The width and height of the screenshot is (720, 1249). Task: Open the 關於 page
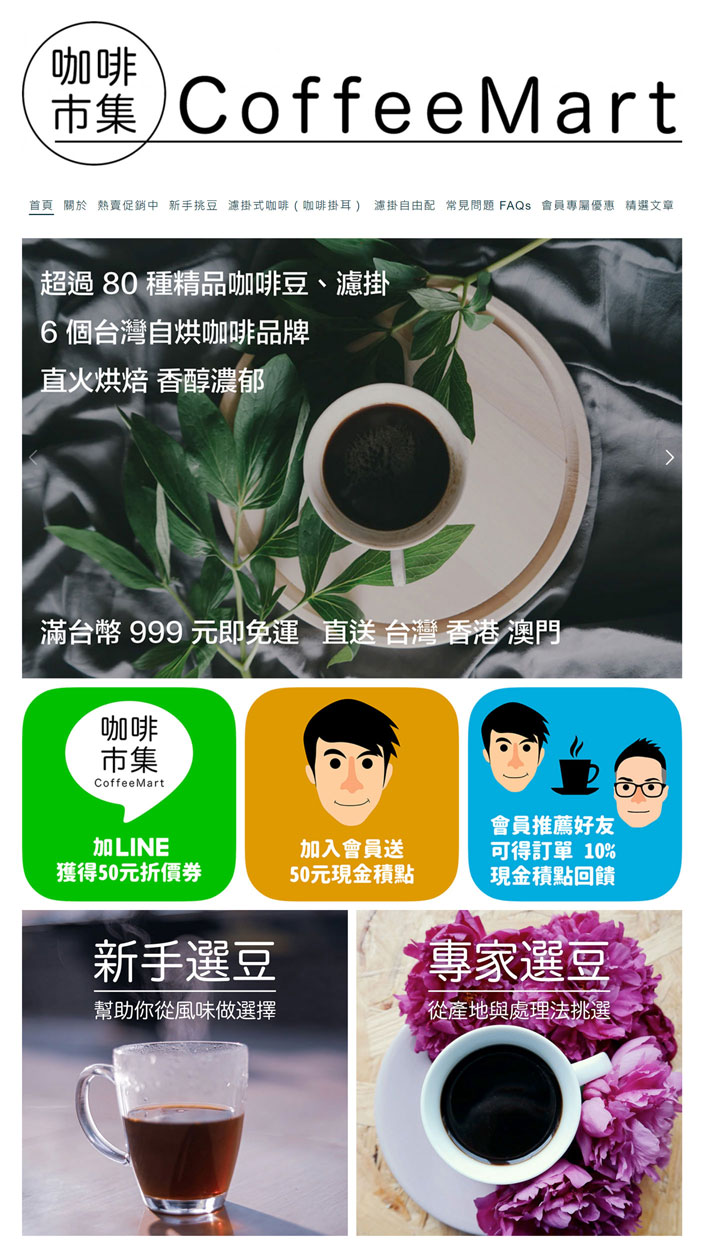73,208
